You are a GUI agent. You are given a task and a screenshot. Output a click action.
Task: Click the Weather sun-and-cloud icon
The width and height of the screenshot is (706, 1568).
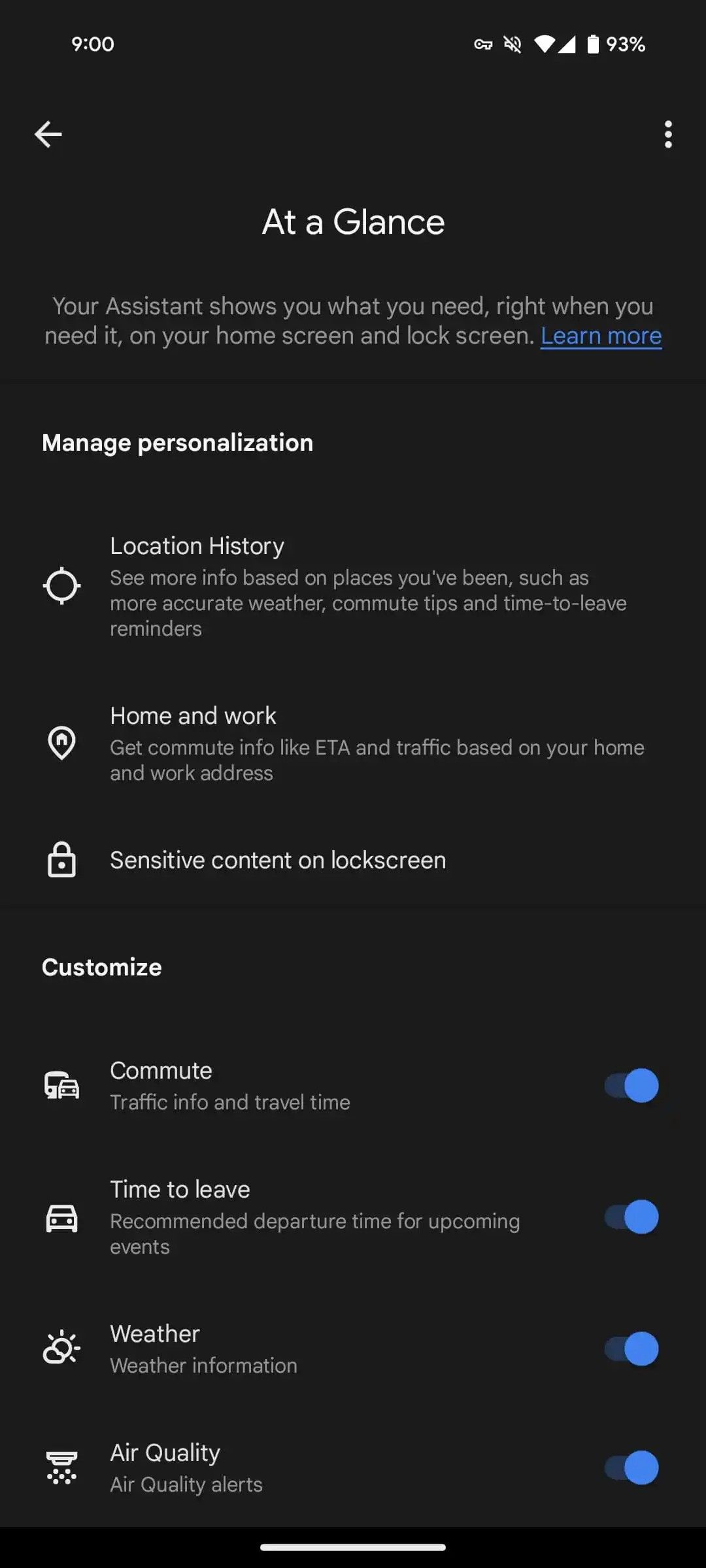click(x=61, y=1348)
